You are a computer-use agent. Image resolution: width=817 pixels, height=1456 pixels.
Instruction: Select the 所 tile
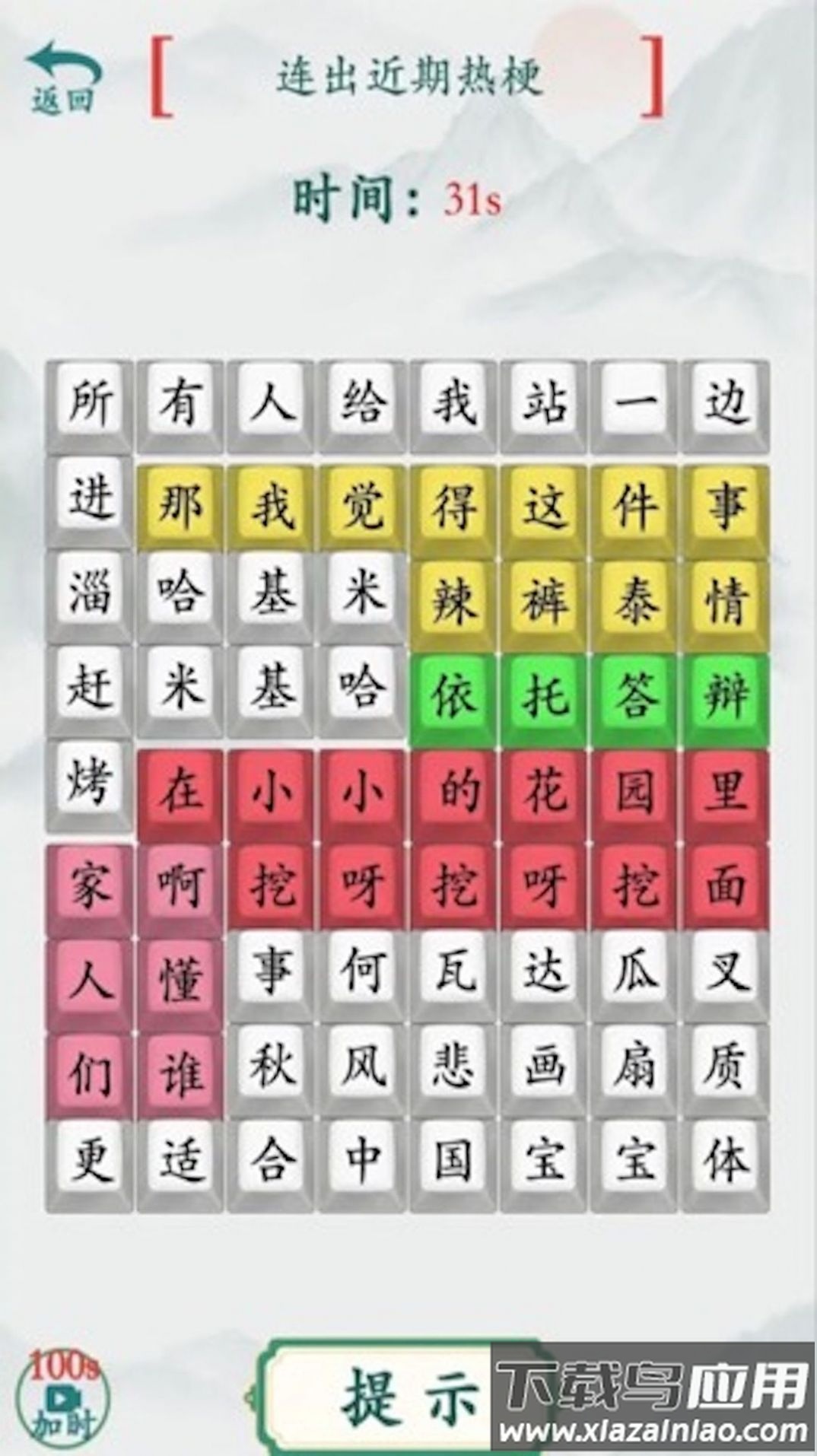(x=90, y=402)
